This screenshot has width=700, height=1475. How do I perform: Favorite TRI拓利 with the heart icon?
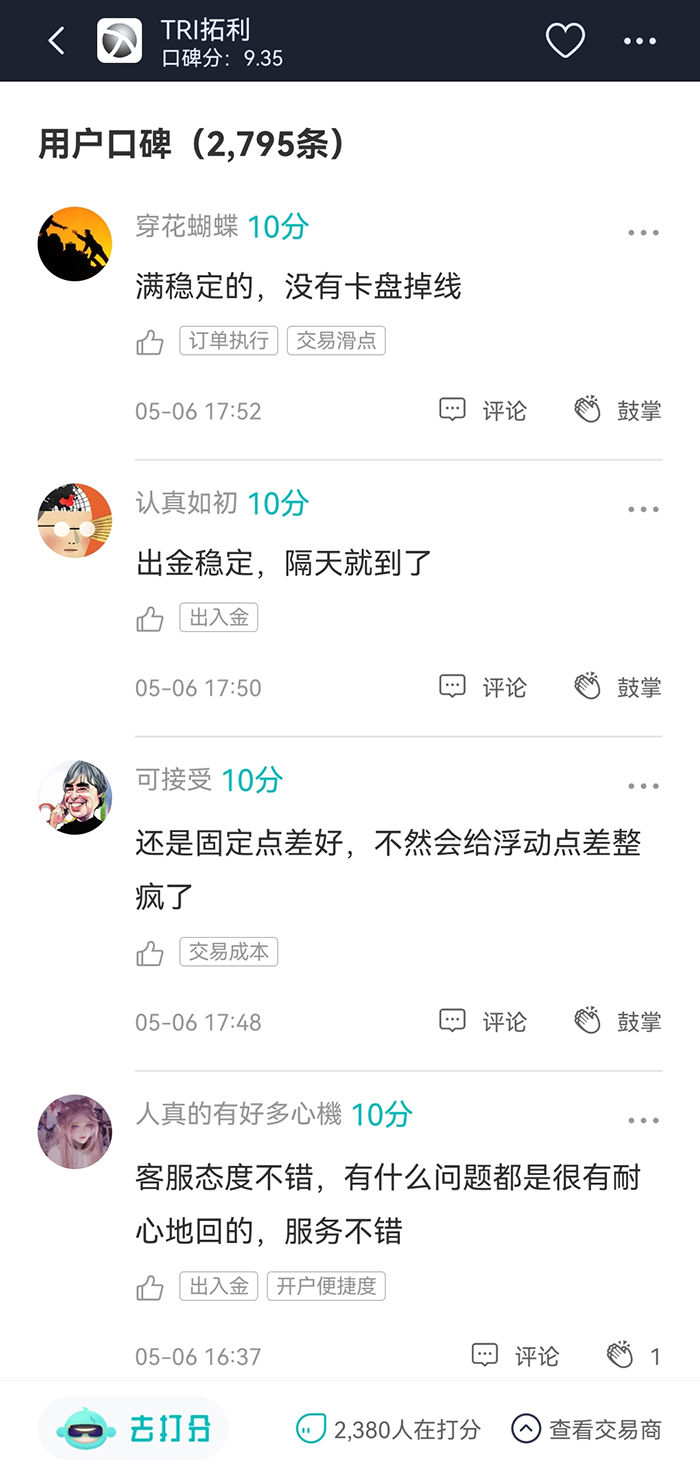point(565,41)
